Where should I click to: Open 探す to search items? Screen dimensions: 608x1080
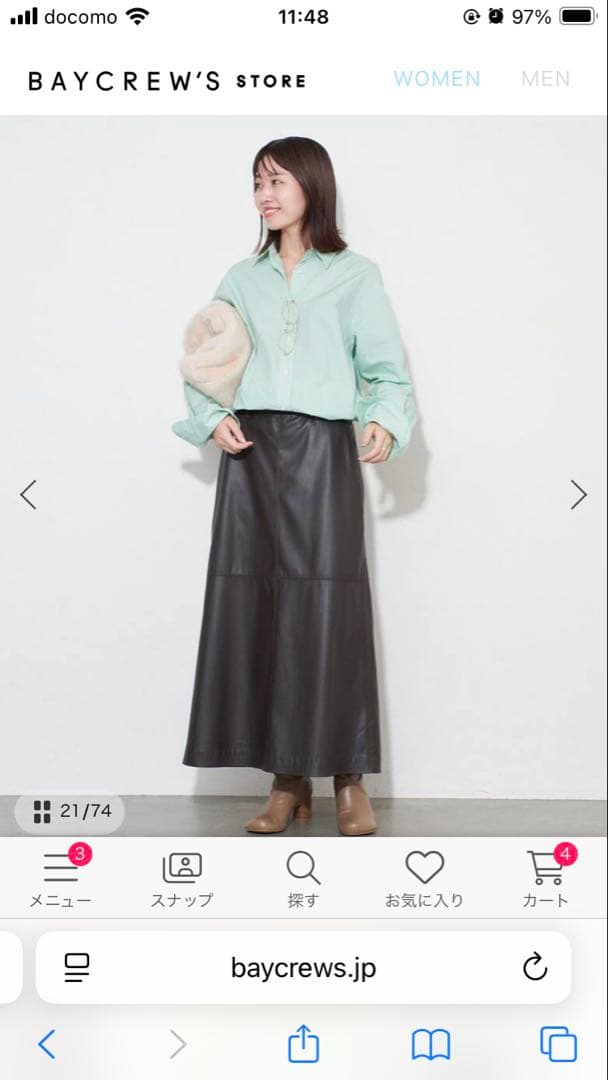point(303,879)
